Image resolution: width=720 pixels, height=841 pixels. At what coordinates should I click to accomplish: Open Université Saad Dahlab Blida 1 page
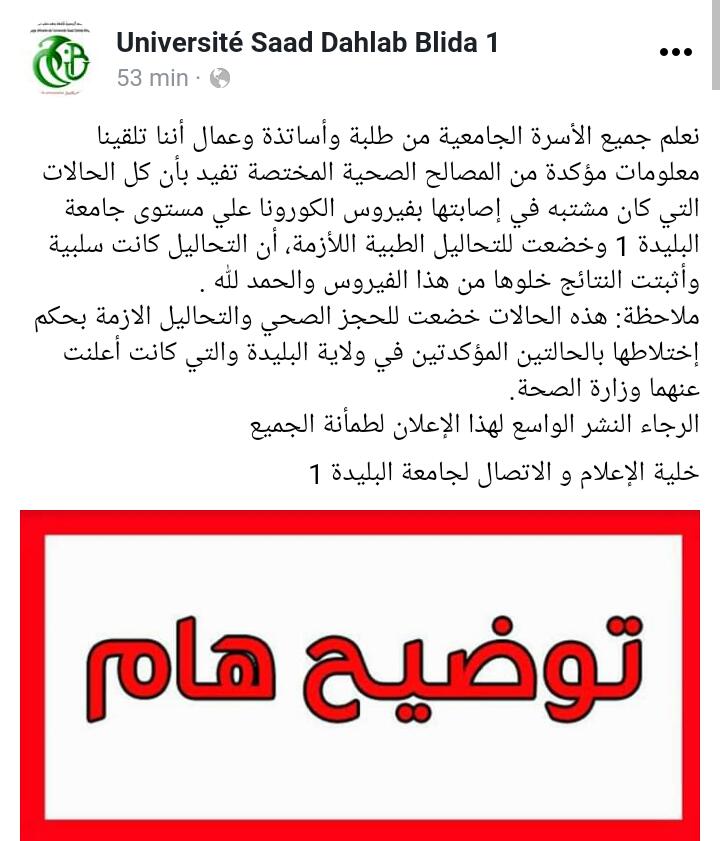pos(307,43)
